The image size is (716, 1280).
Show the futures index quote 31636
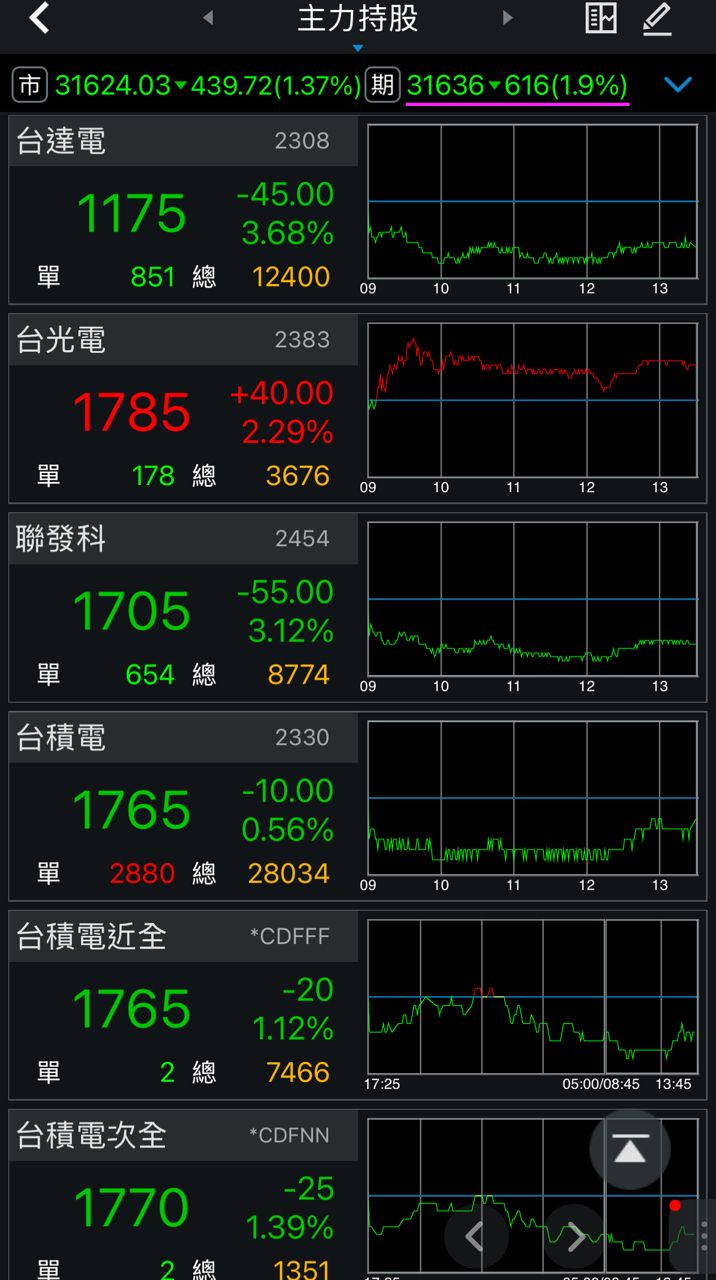[516, 86]
